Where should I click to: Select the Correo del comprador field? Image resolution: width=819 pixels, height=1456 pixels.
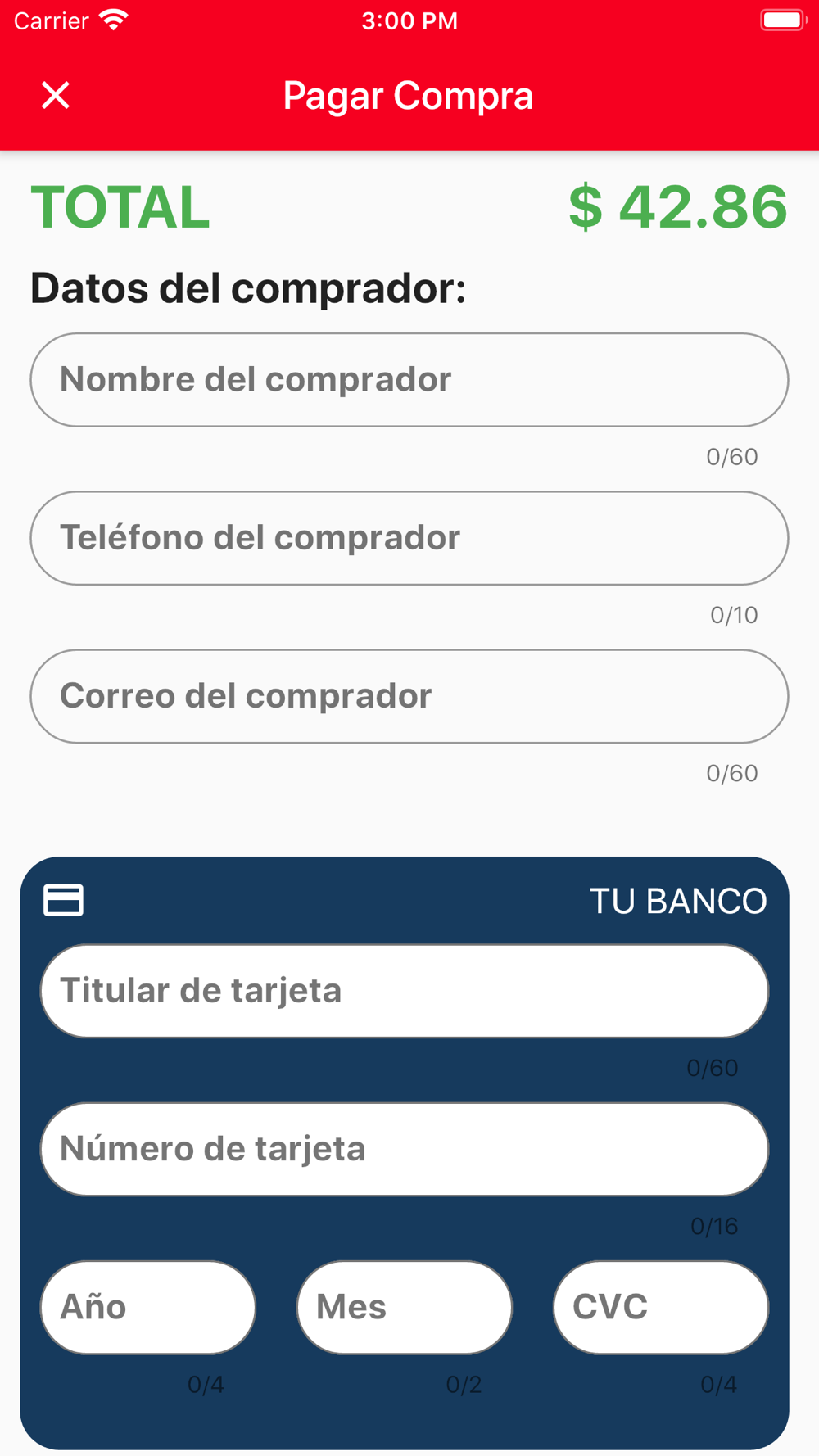tap(409, 696)
